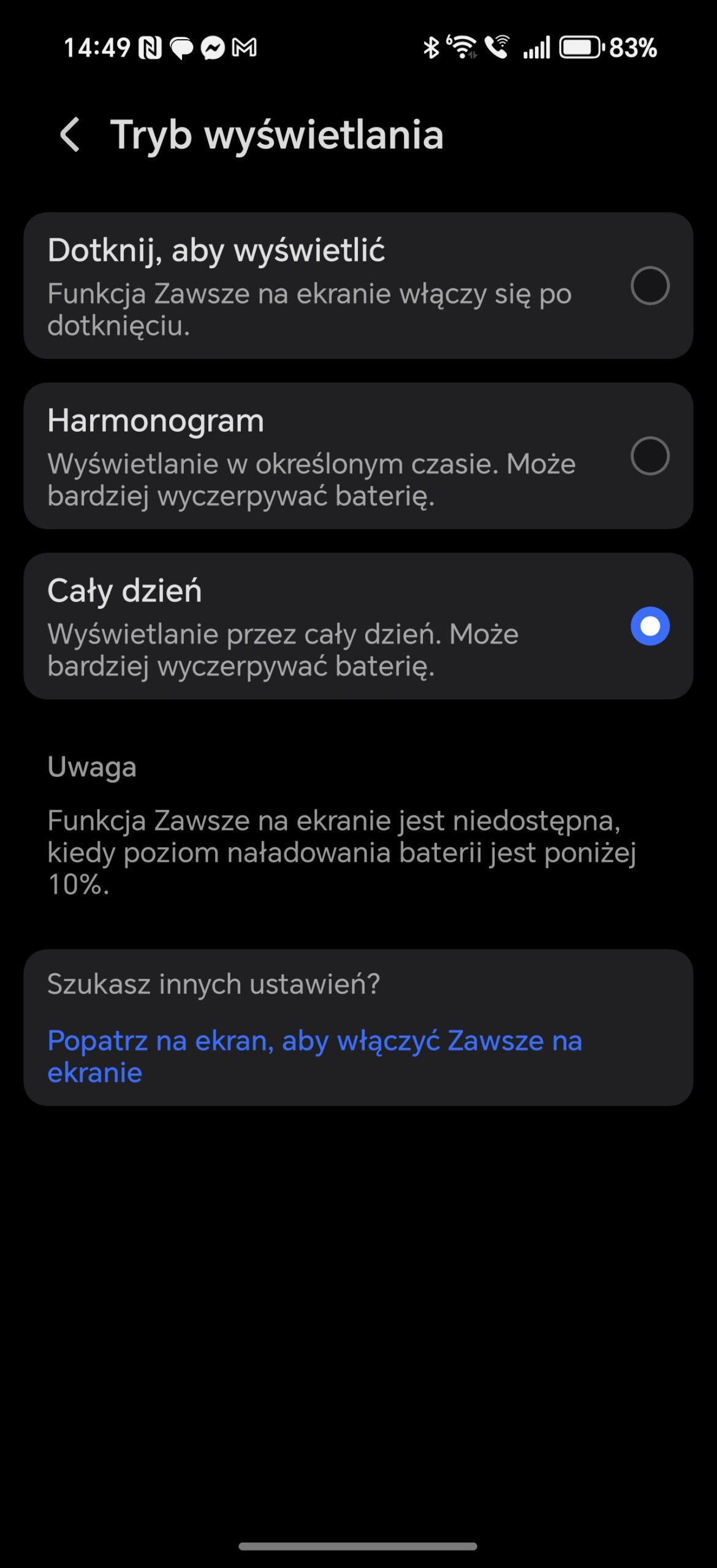Select the Dotknij, aby wyświetlić option
This screenshot has height=1568, width=717.
click(649, 285)
